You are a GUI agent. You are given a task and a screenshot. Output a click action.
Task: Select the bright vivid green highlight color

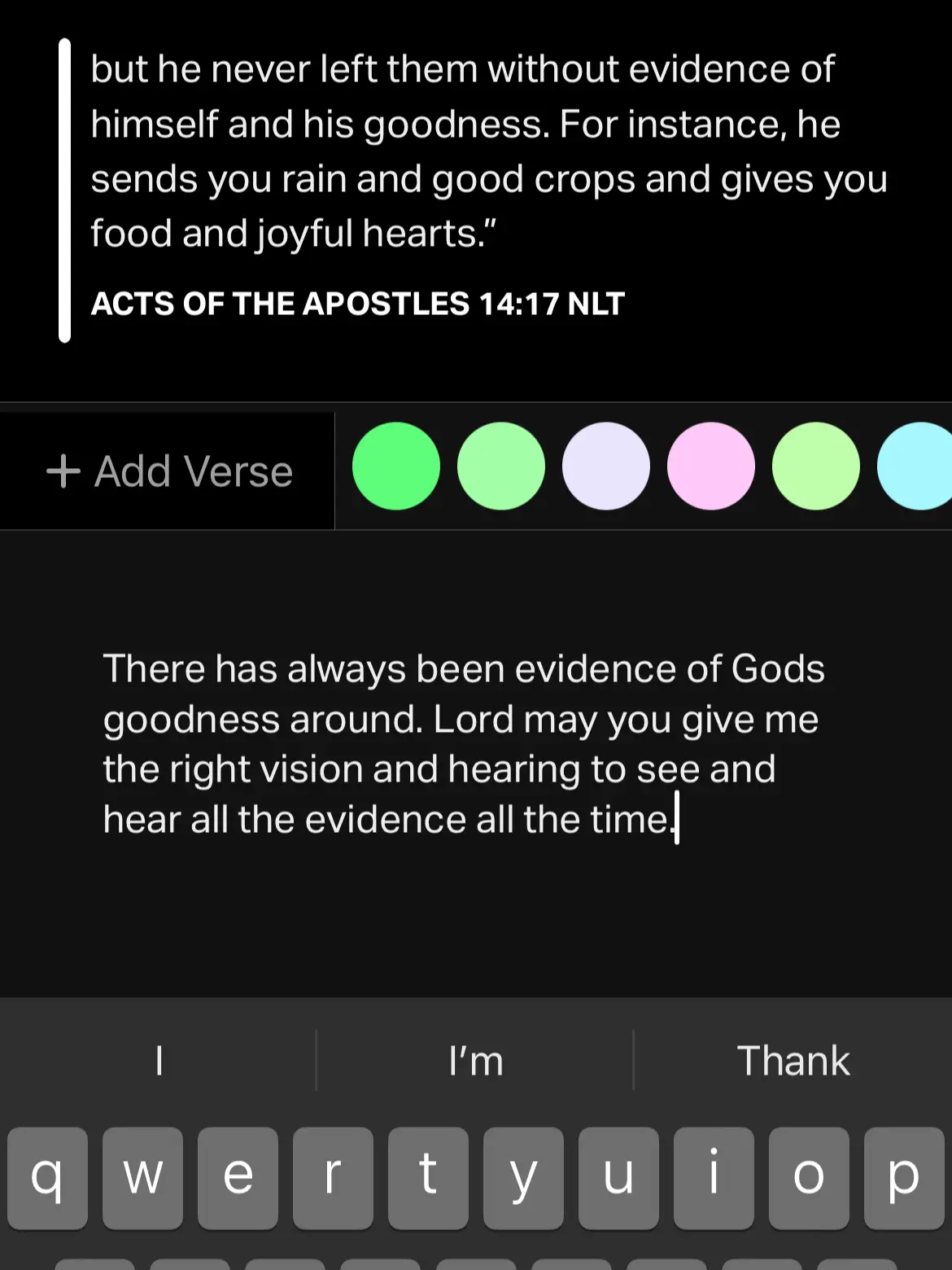coord(396,466)
